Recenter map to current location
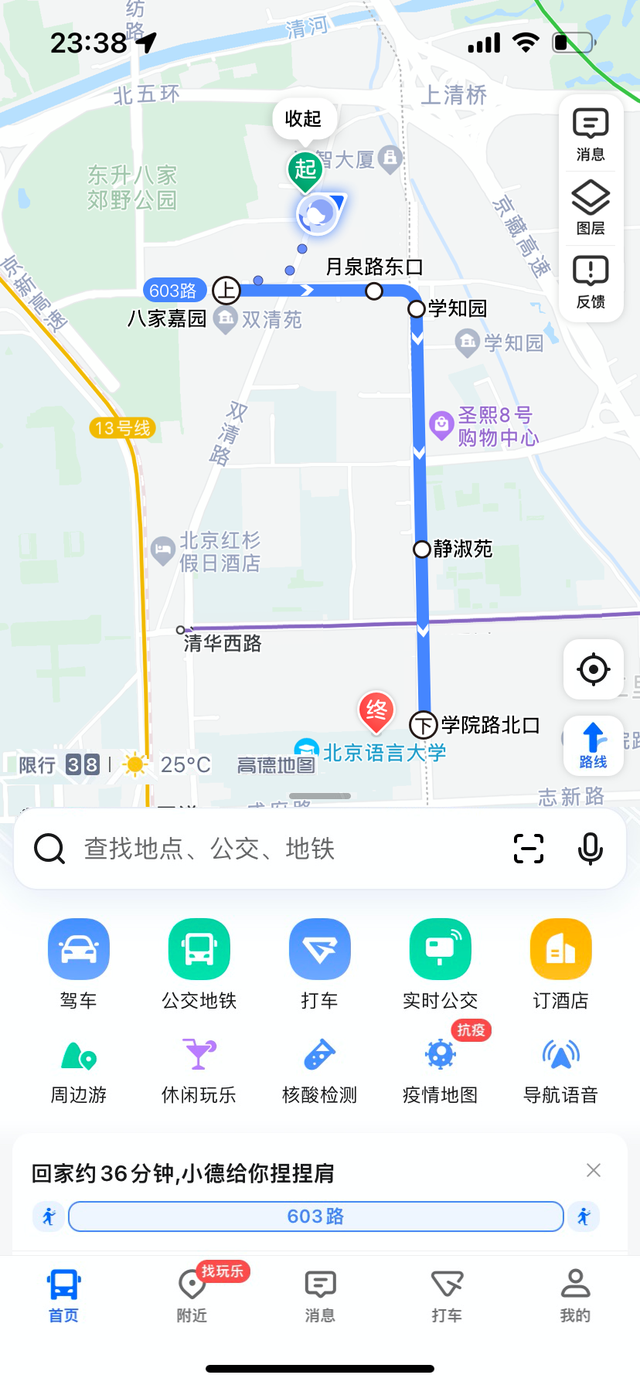Image resolution: width=640 pixels, height=1385 pixels. tap(593, 669)
